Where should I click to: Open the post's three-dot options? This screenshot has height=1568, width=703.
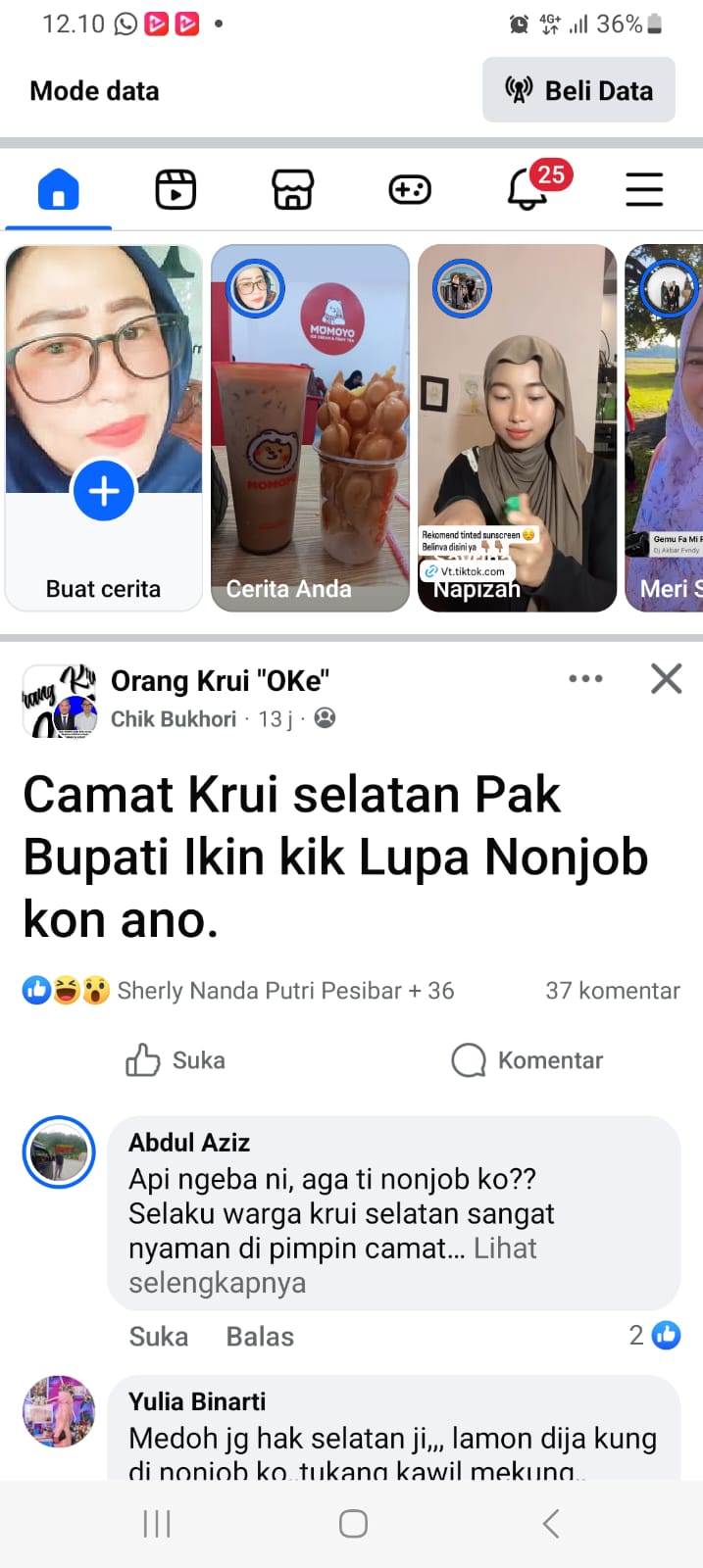click(585, 678)
